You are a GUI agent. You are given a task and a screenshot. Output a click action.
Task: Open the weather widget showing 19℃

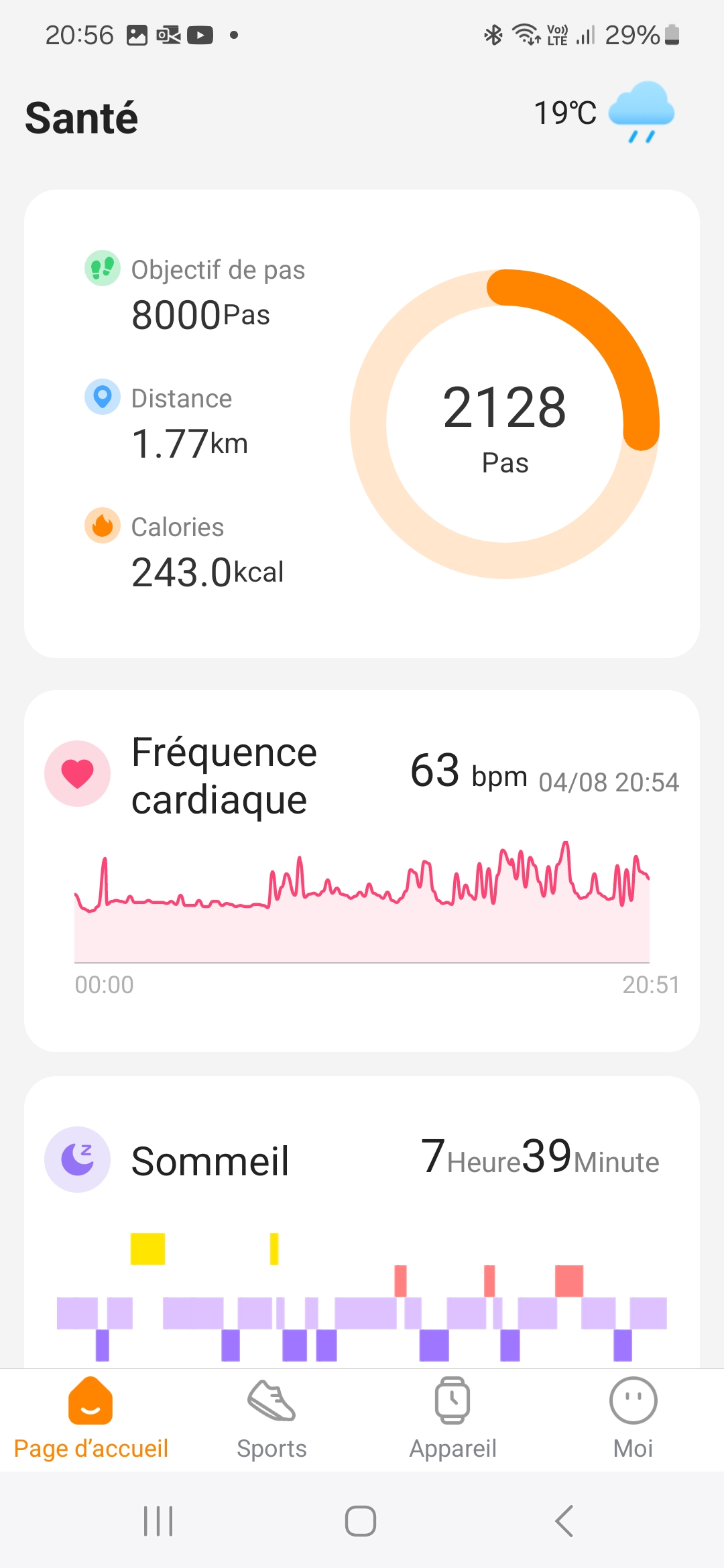[603, 113]
